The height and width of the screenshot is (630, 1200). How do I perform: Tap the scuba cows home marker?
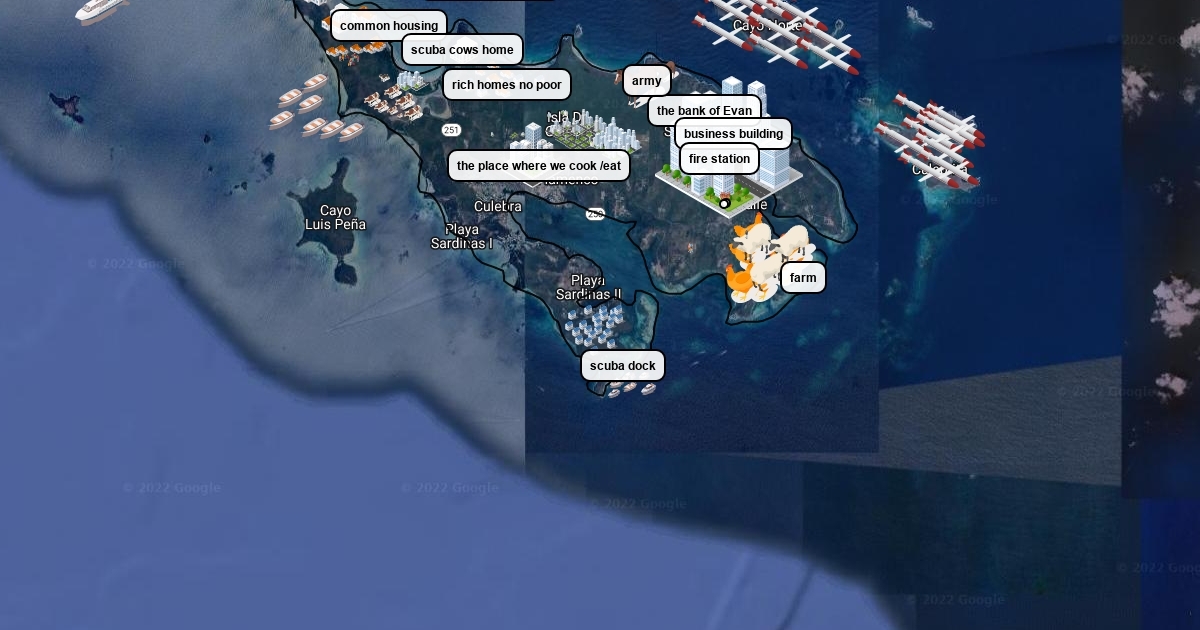point(462,50)
